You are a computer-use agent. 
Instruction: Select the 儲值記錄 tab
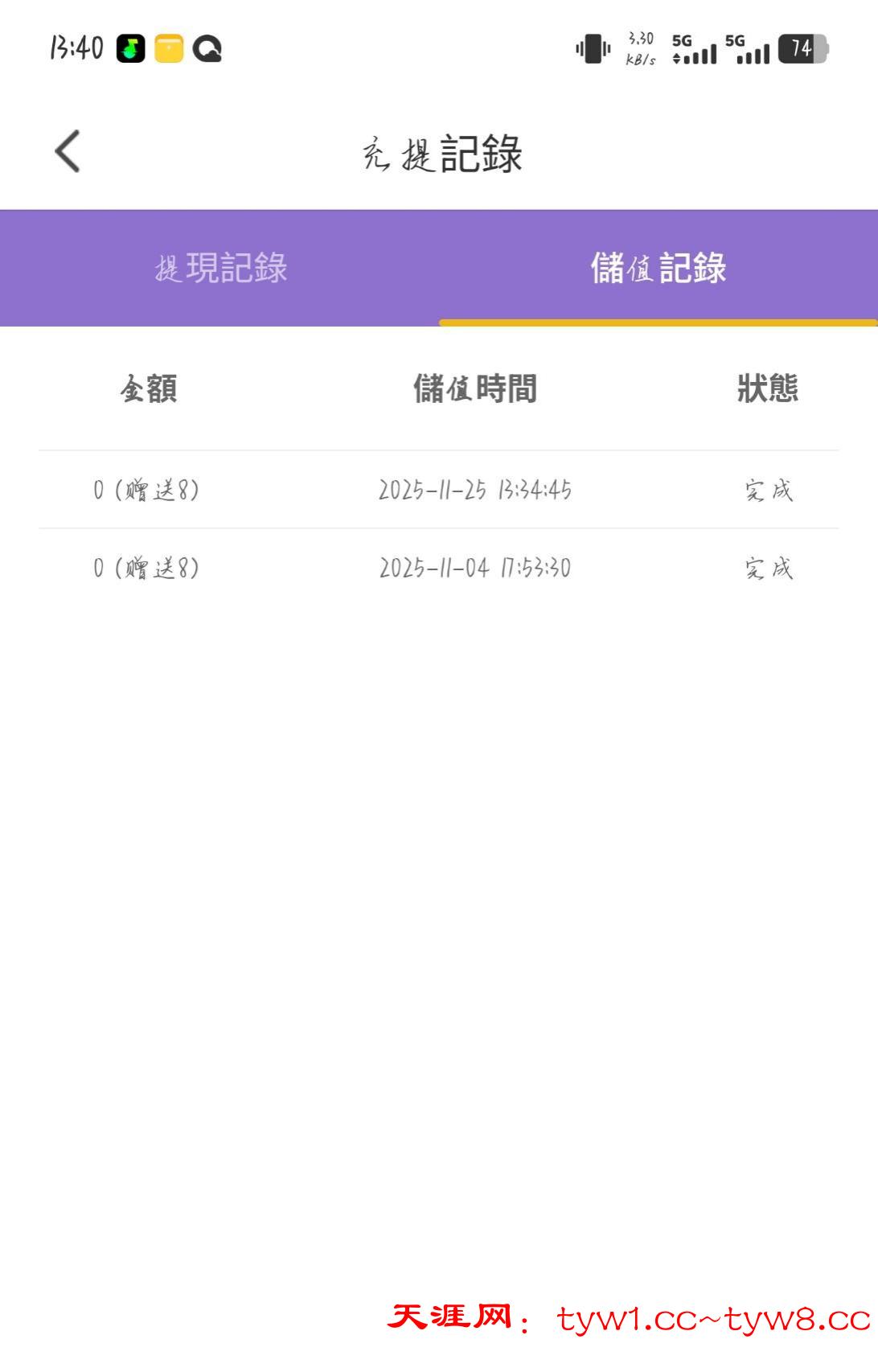658,268
